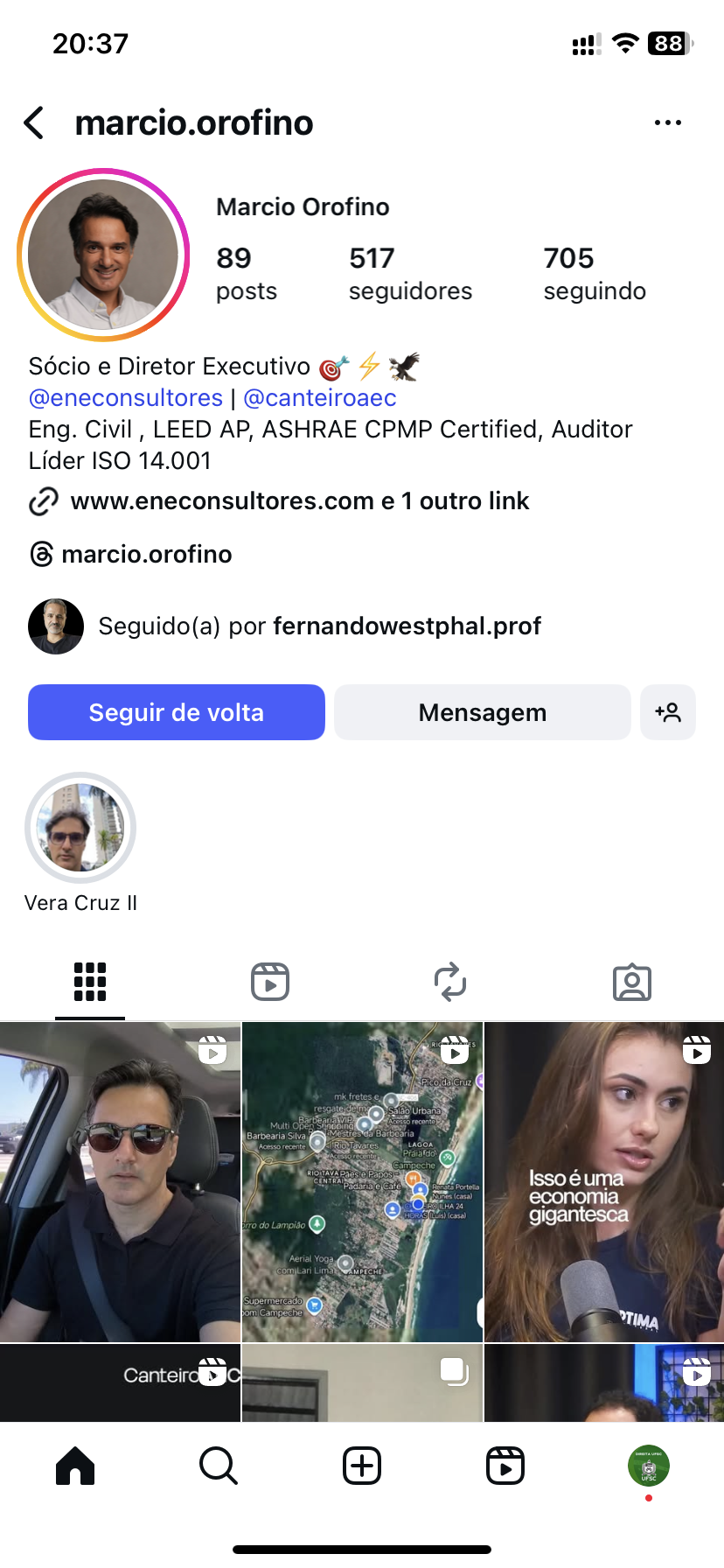This screenshot has width=724, height=1568.
Task: Open the reel captioned 'Isso é uma economia gigantesca'
Action: point(603,1181)
